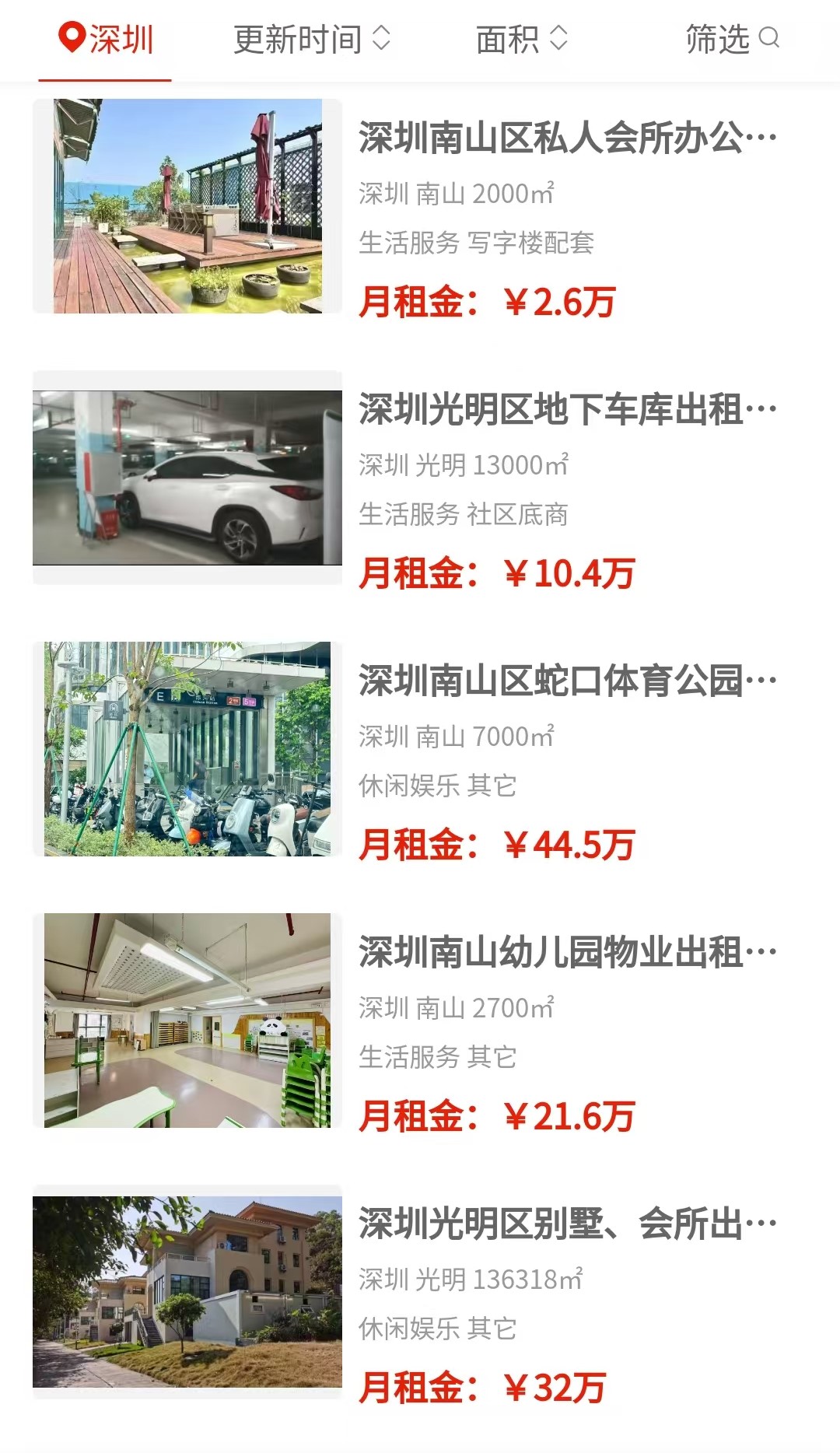840x1453 pixels.
Task: Open the 筛选 filter options
Action: (x=732, y=39)
